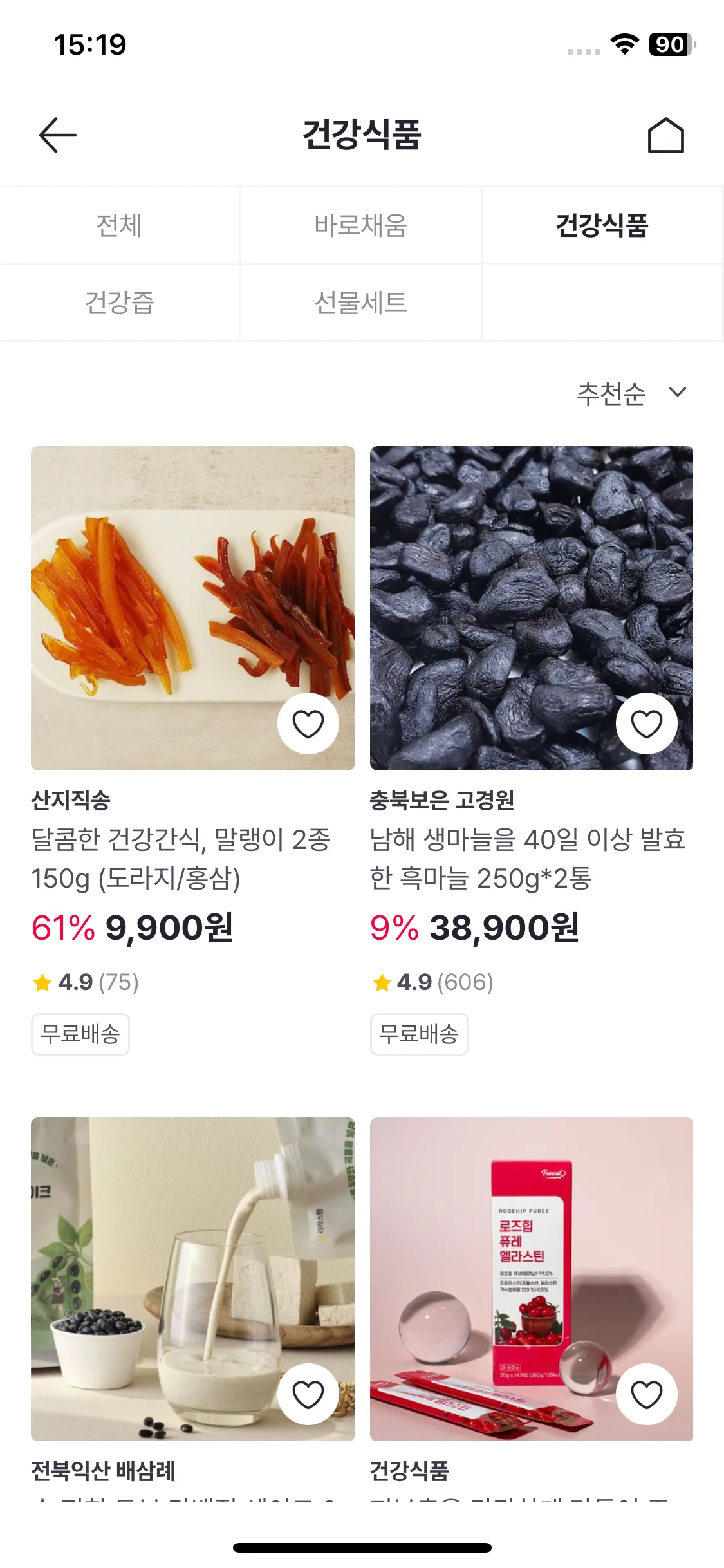Like the 말랭이 2종 product

[x=308, y=723]
